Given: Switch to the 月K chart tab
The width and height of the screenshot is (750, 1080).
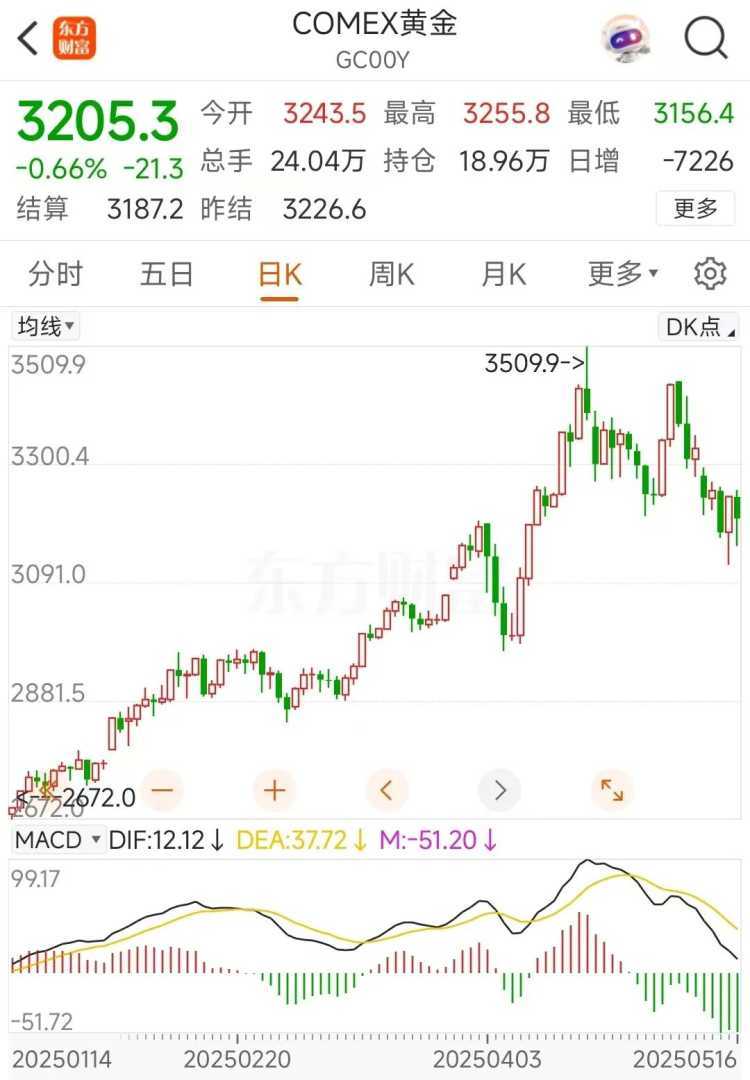Looking at the screenshot, I should click(503, 274).
